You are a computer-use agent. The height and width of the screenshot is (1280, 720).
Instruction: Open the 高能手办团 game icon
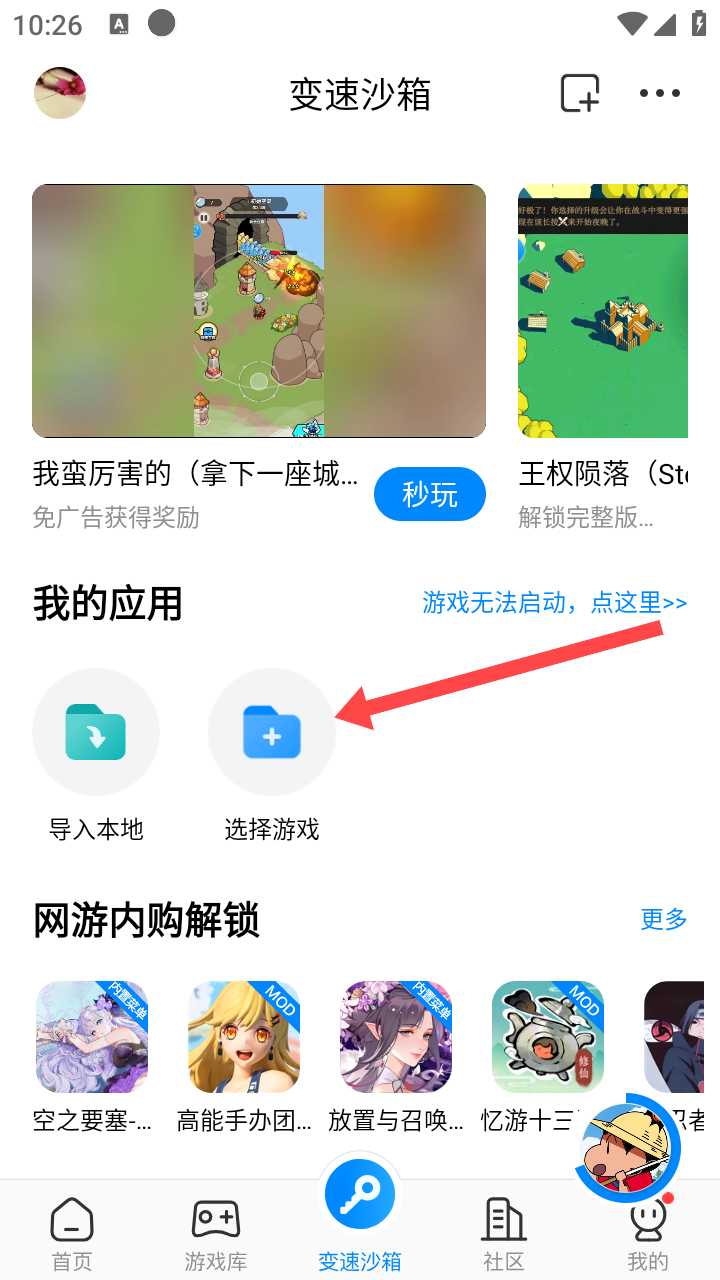244,1036
